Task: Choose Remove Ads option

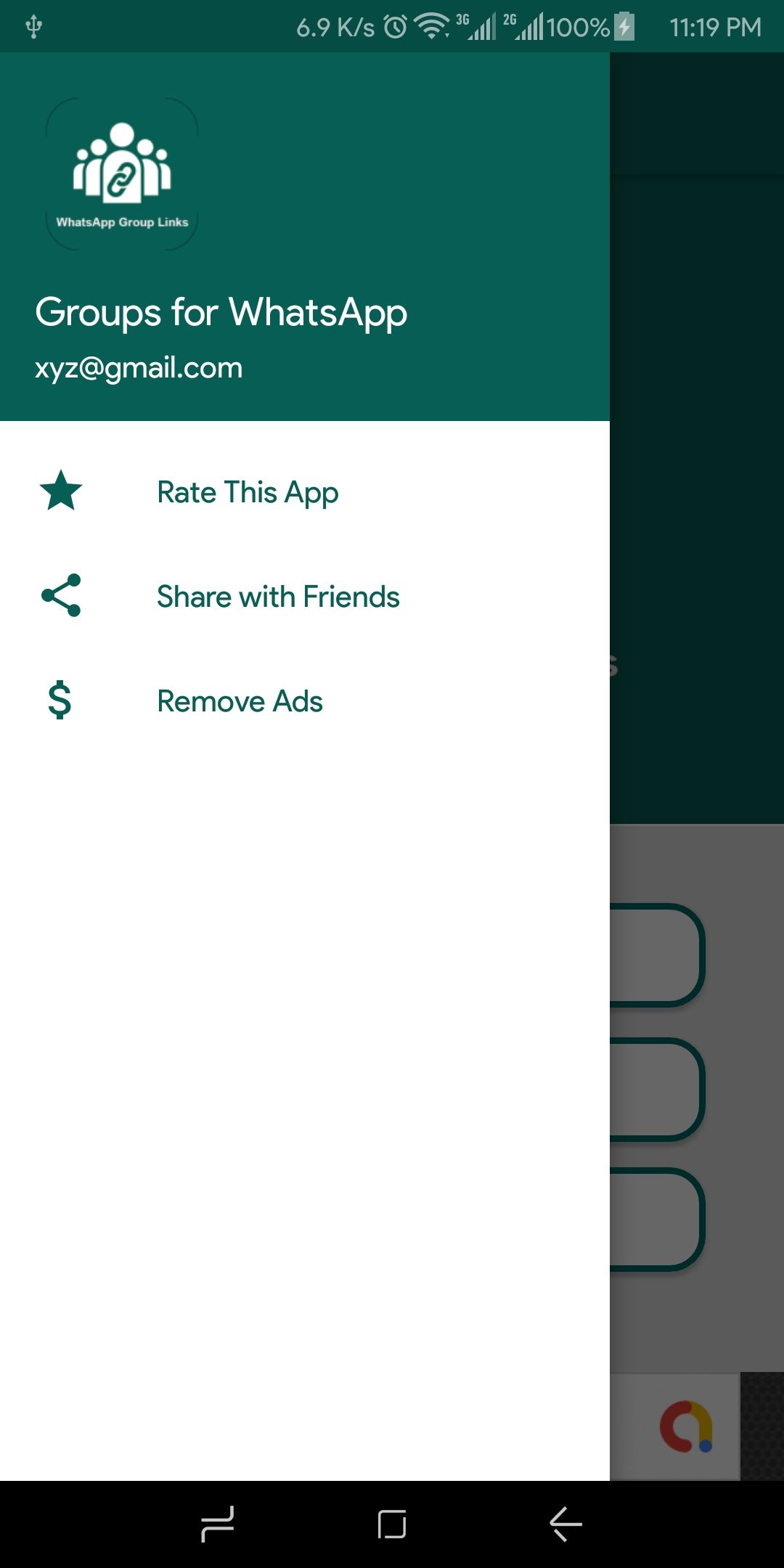Action: (240, 702)
